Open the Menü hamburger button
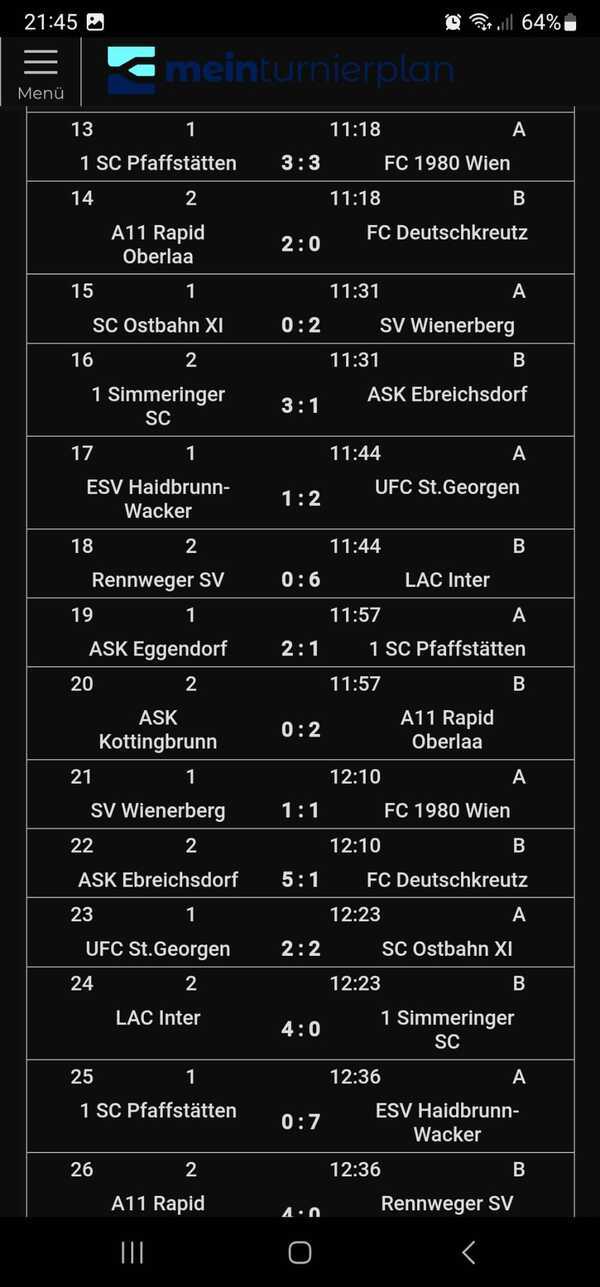This screenshot has height=1287, width=600. tap(41, 72)
